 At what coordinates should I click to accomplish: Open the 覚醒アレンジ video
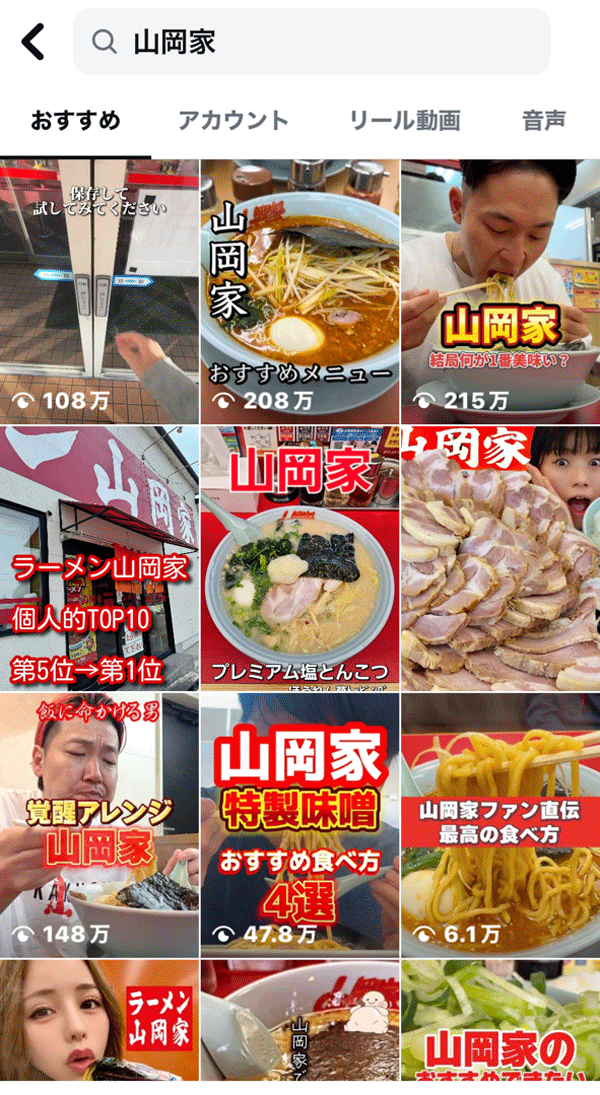tap(99, 824)
